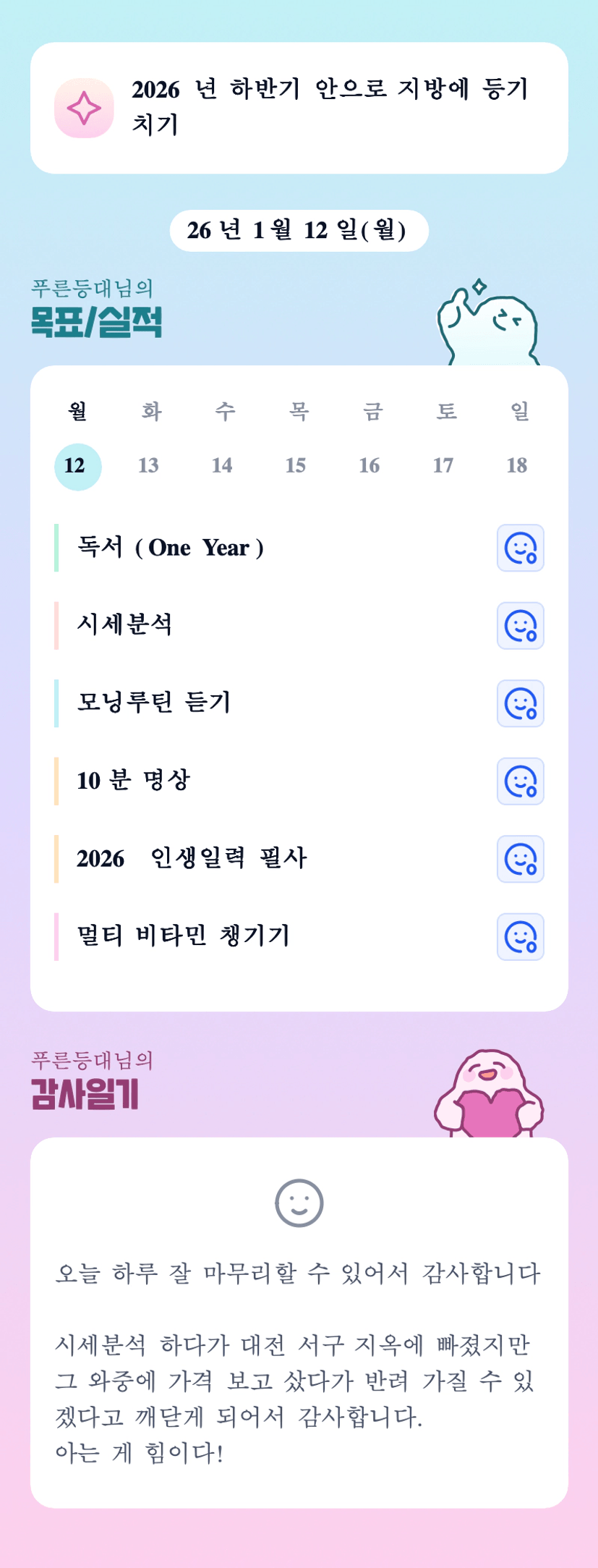The width and height of the screenshot is (598, 1568).
Task: Tap the emoji button for 10분 명상
Action: 520,781
